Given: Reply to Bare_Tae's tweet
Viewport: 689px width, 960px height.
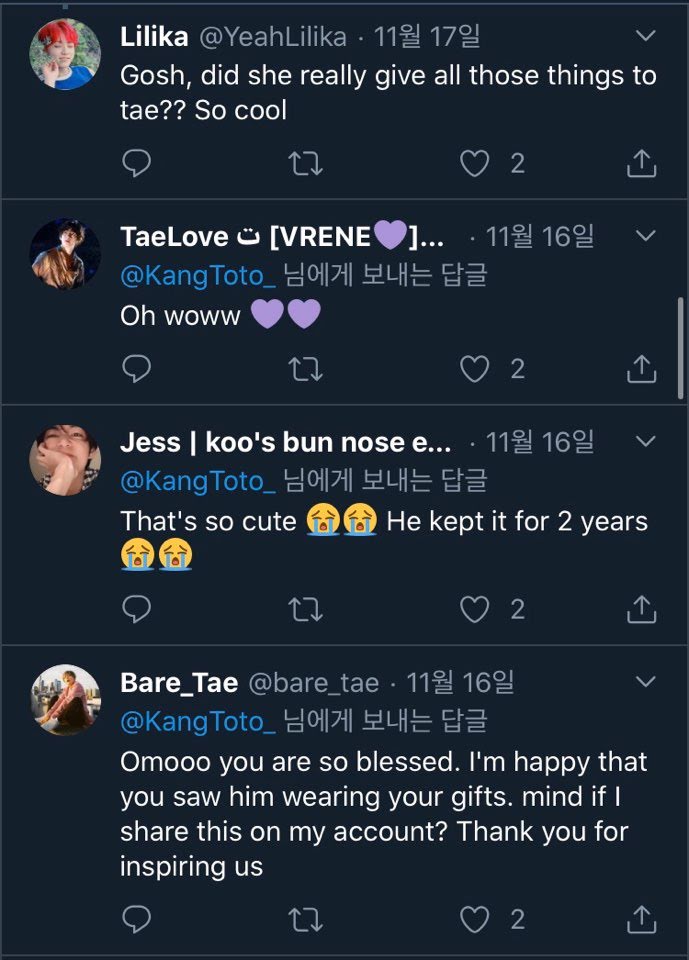Looking at the screenshot, I should pos(135,919).
